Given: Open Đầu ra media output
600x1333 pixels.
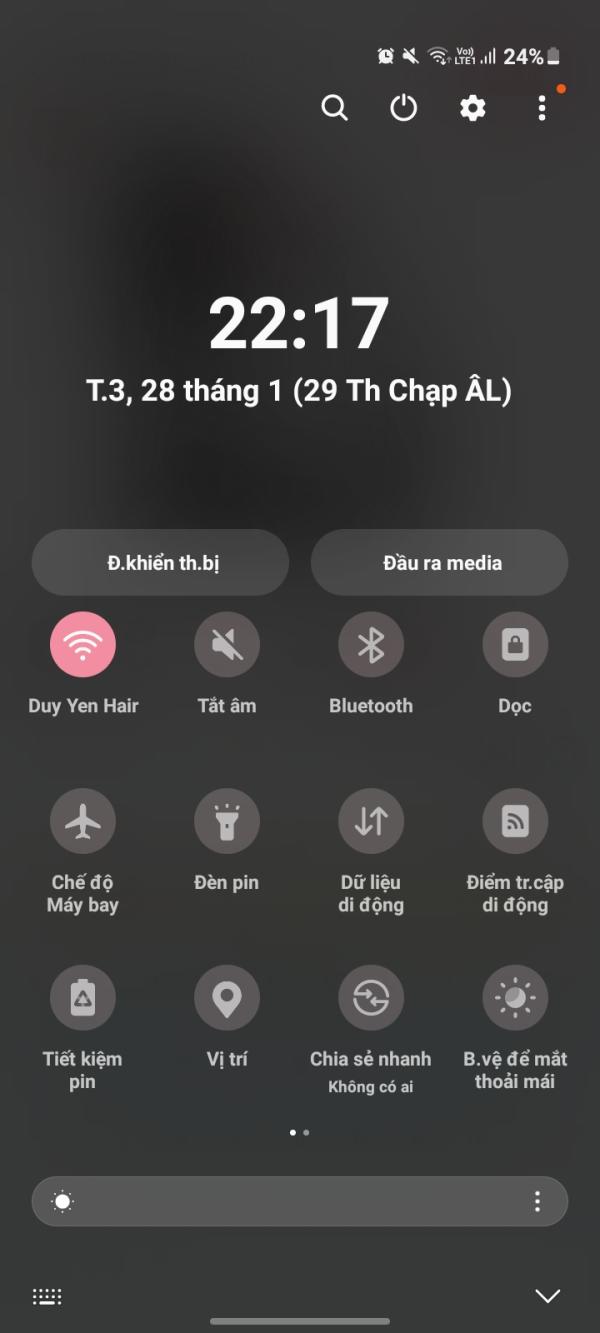Looking at the screenshot, I should point(440,563).
